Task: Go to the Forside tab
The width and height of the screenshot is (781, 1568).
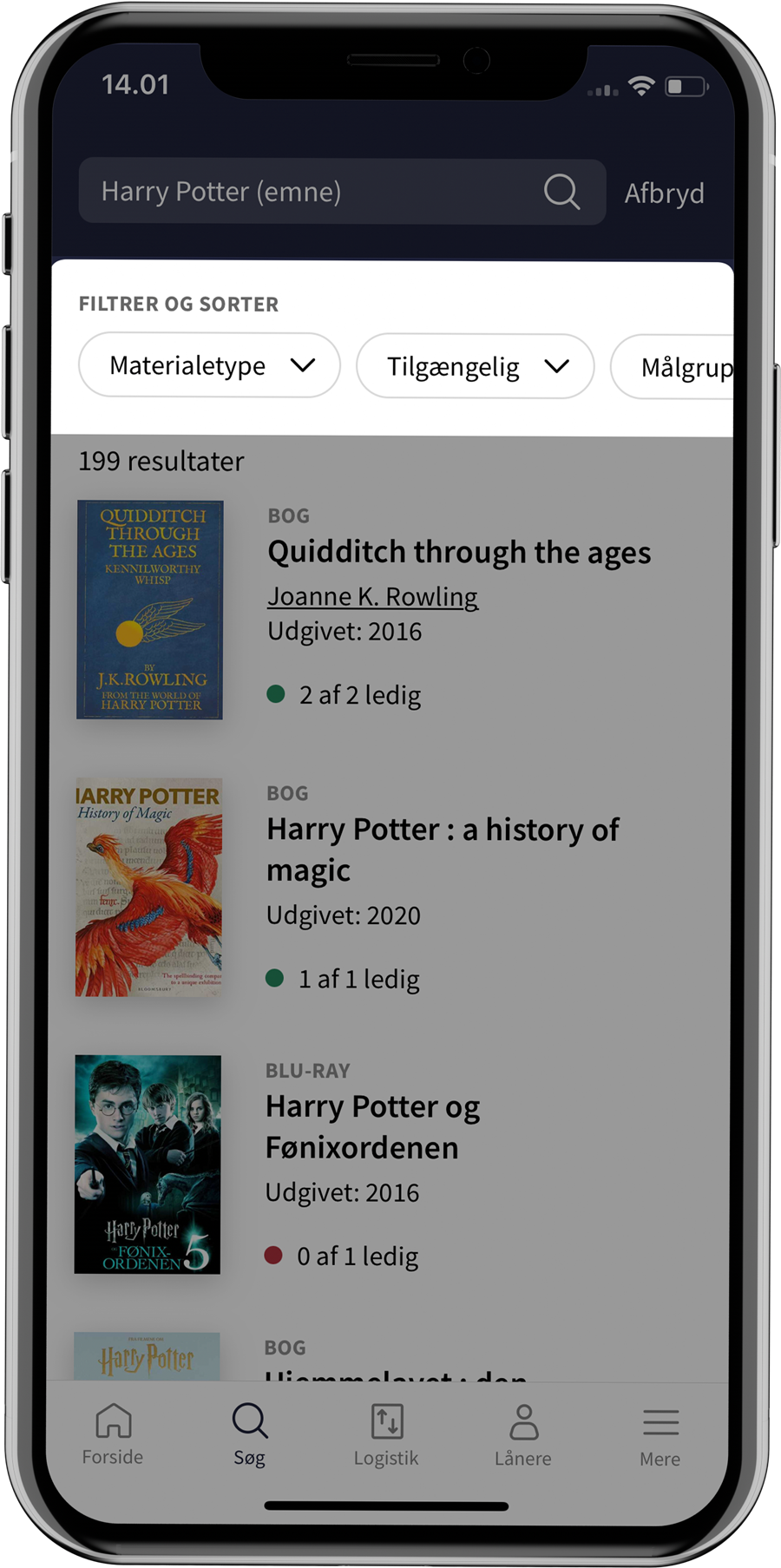Action: [x=113, y=1435]
